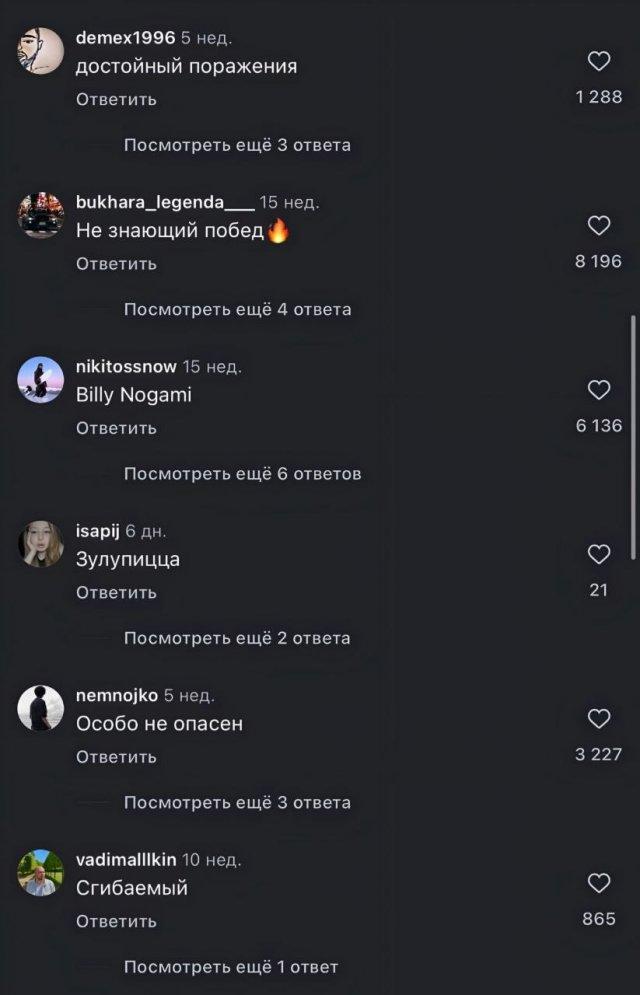Image resolution: width=640 pixels, height=995 pixels.
Task: Like demex1996's comment
Action: (599, 62)
